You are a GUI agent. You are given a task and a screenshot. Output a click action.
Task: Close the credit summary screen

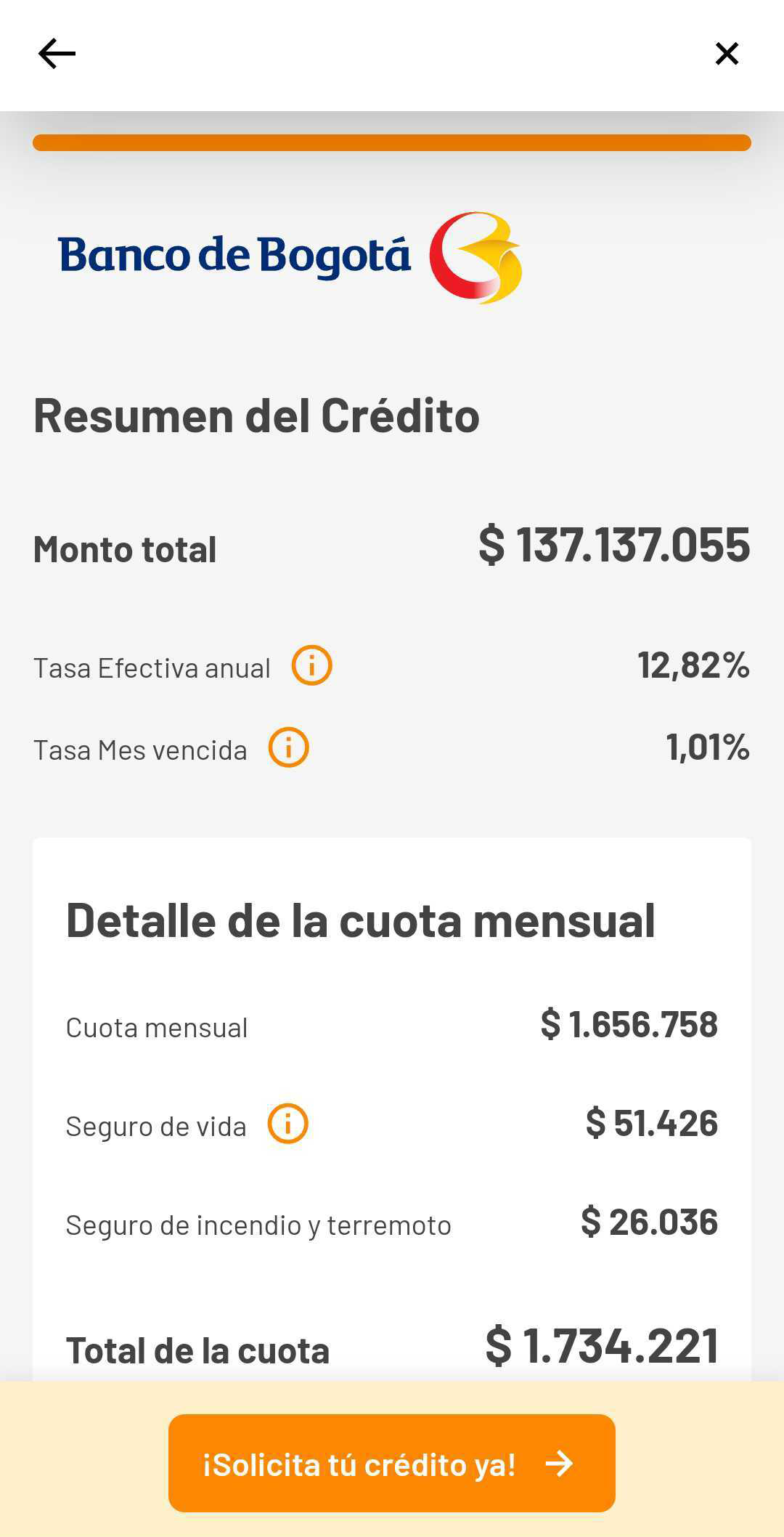pos(727,54)
